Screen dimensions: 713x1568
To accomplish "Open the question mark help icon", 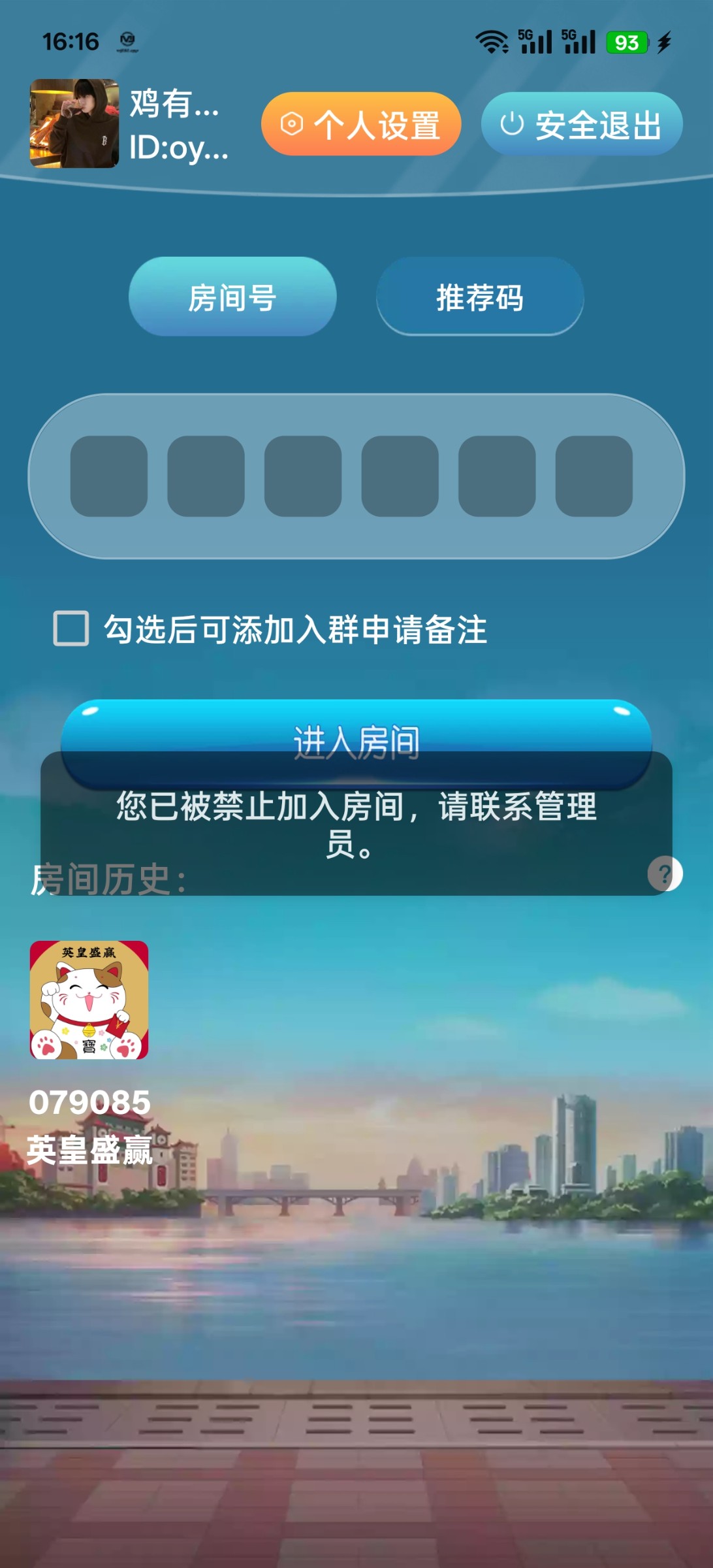I will (x=665, y=874).
